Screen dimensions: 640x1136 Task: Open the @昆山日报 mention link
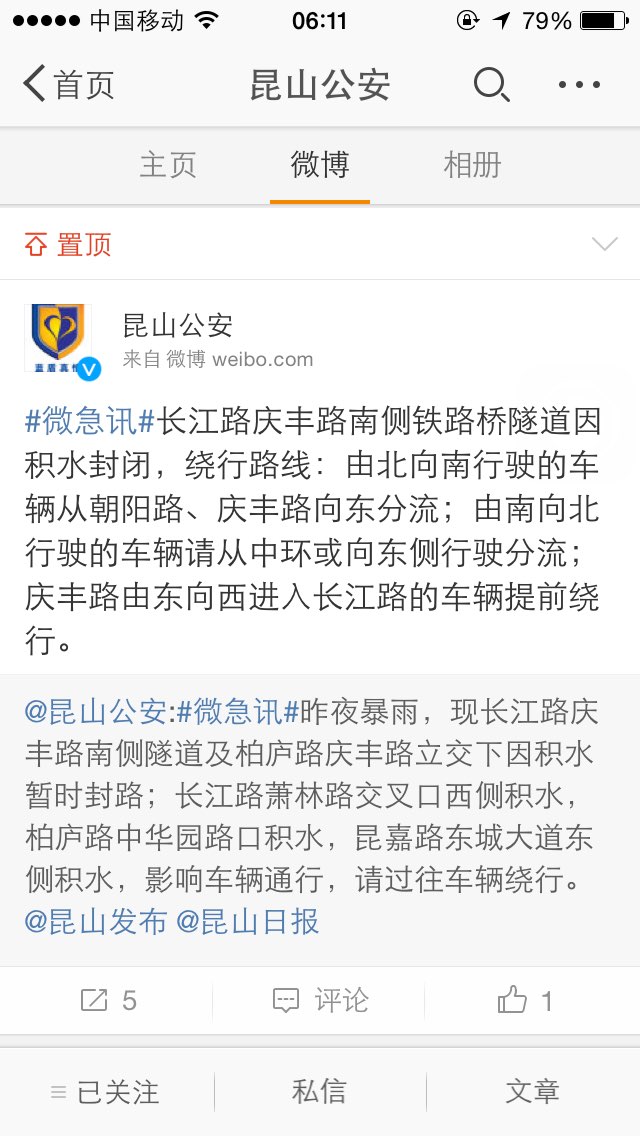coord(247,922)
